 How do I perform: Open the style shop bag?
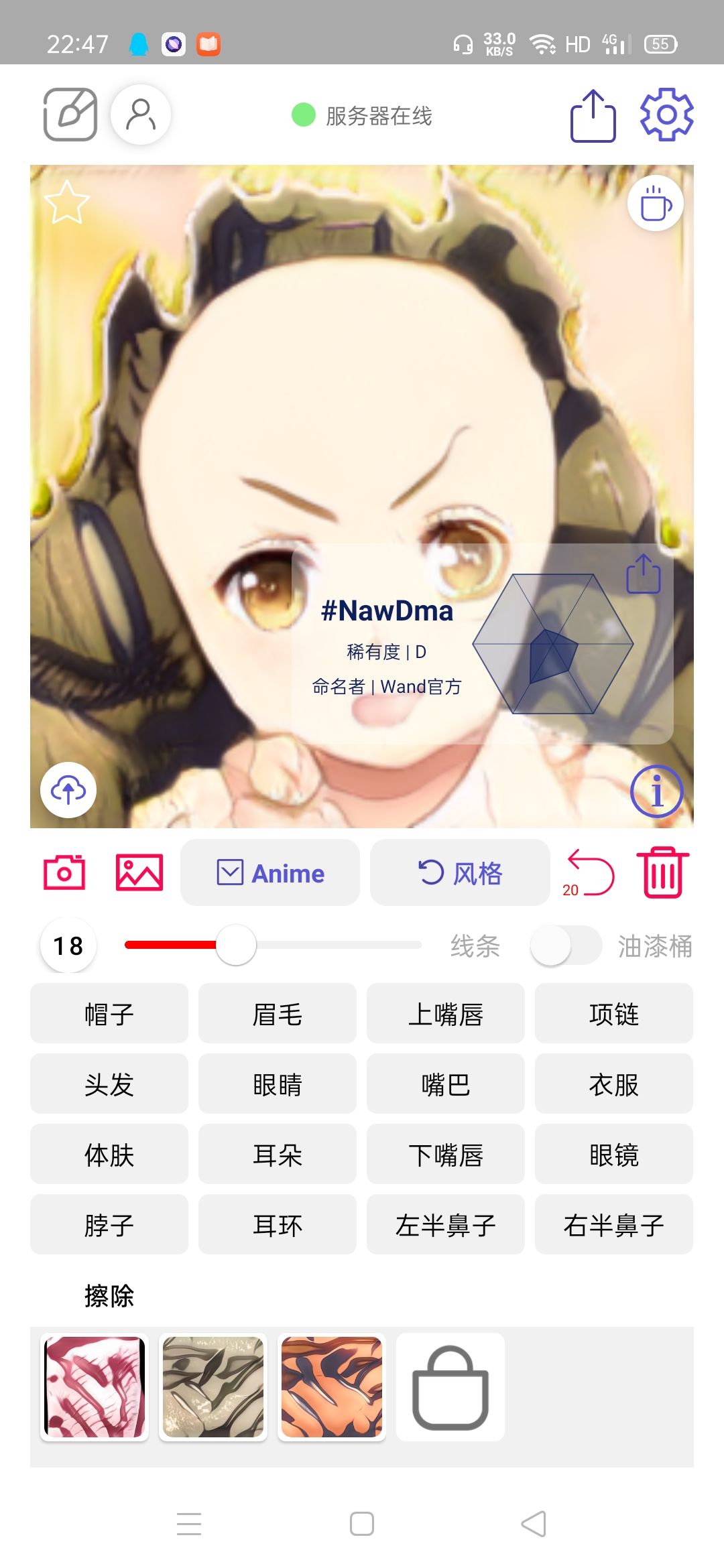tap(450, 1387)
